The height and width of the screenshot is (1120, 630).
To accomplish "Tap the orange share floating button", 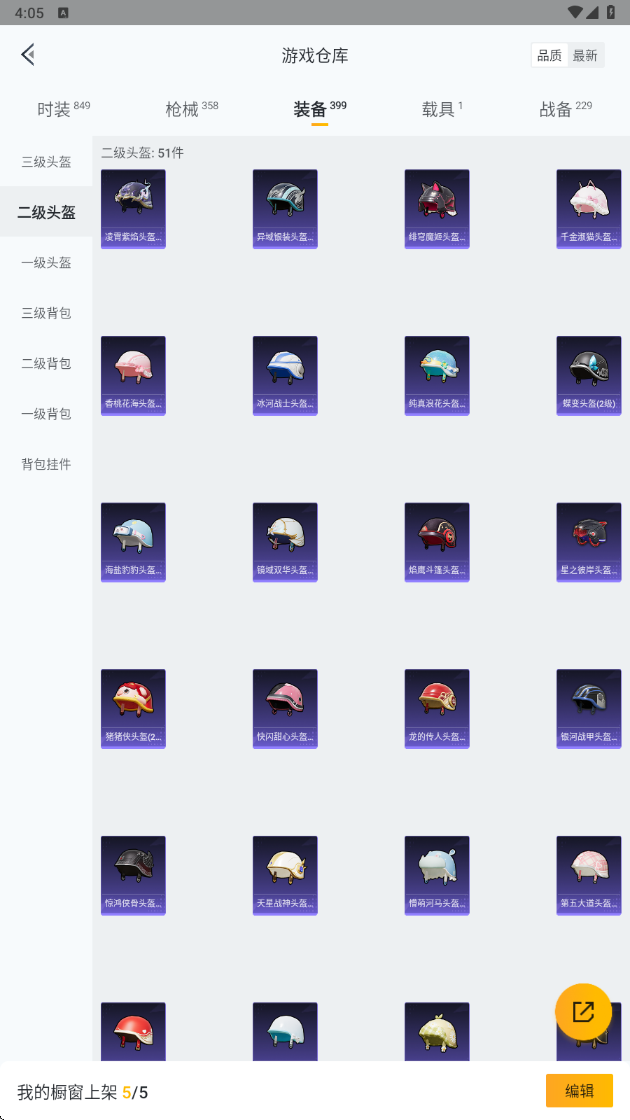I will pos(584,1011).
